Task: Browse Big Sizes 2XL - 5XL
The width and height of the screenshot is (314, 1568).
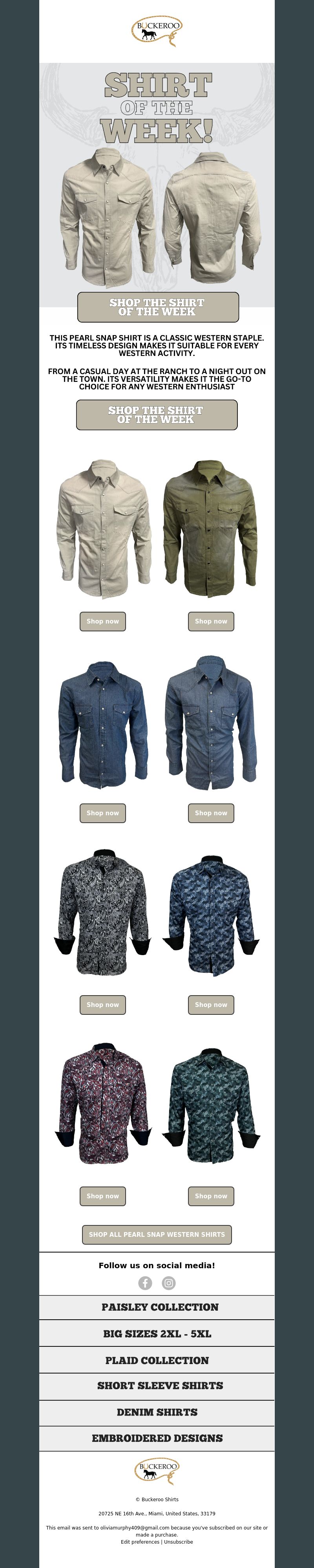Action: coord(157,1333)
